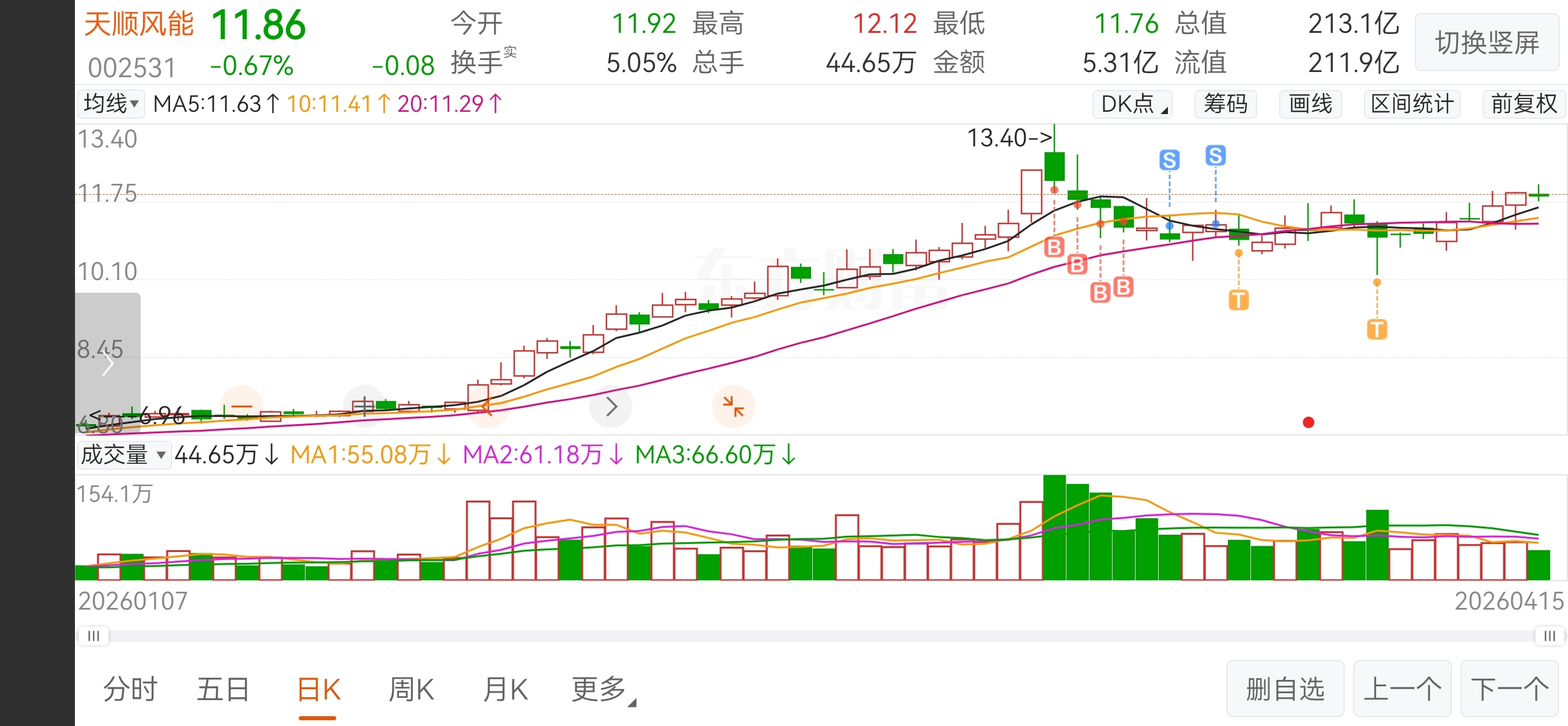Switch to portrait with 切换竖屏
The width and height of the screenshot is (1568, 726).
[1487, 43]
